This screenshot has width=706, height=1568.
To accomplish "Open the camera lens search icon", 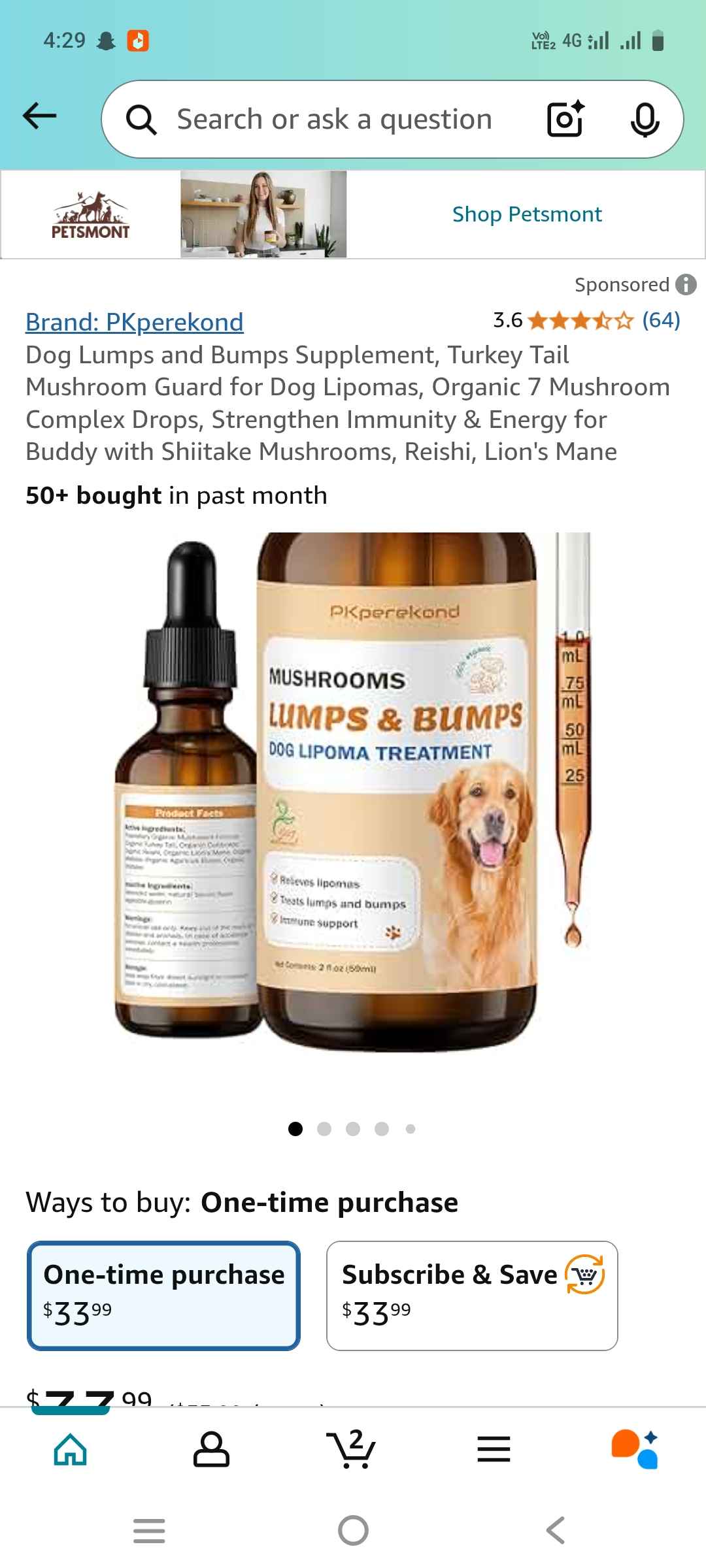I will click(x=565, y=120).
